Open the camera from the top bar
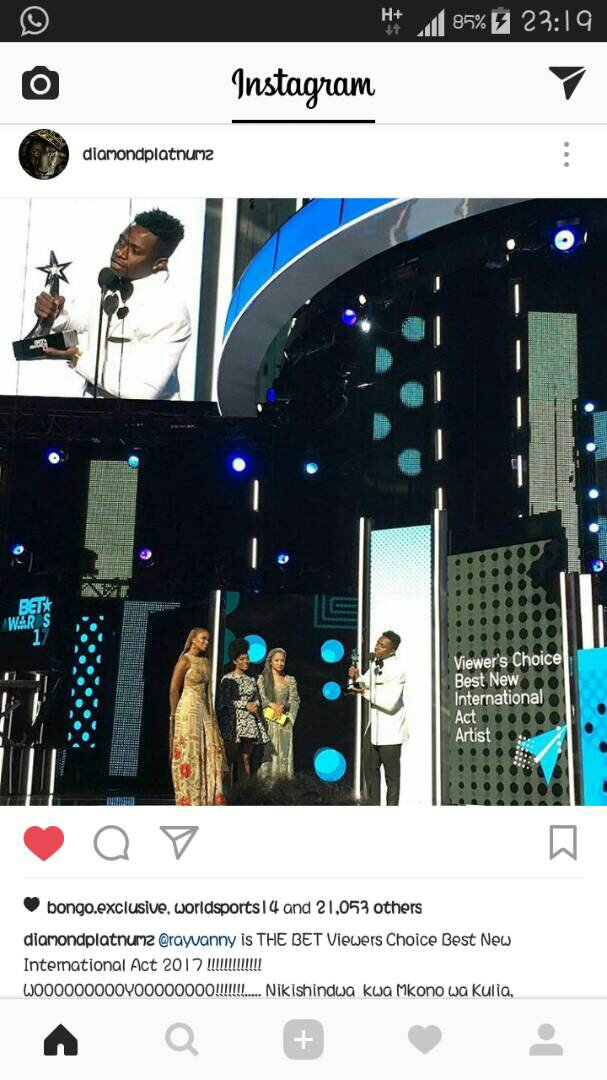This screenshot has height=1080, width=607. [x=40, y=84]
